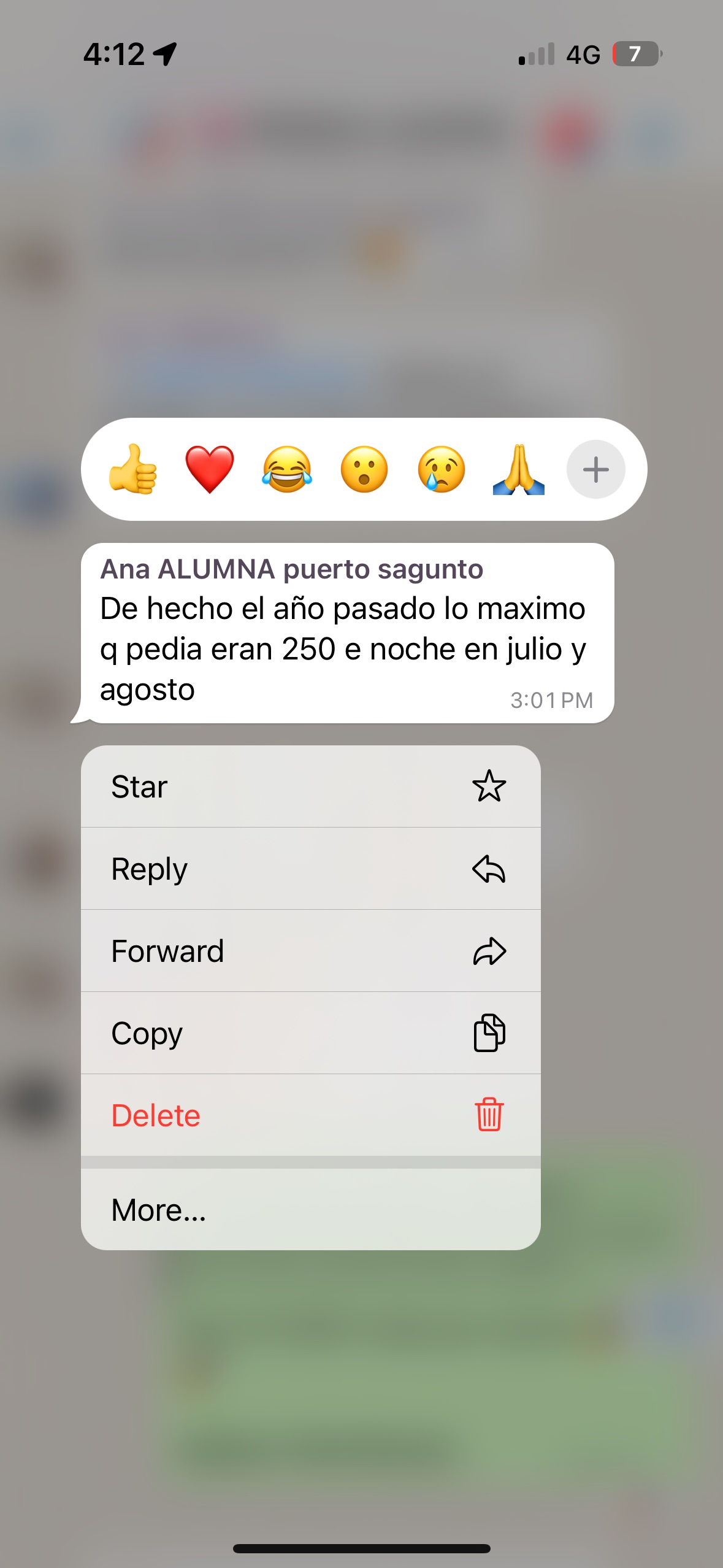
Task: Star this message
Action: pyautogui.click(x=310, y=786)
